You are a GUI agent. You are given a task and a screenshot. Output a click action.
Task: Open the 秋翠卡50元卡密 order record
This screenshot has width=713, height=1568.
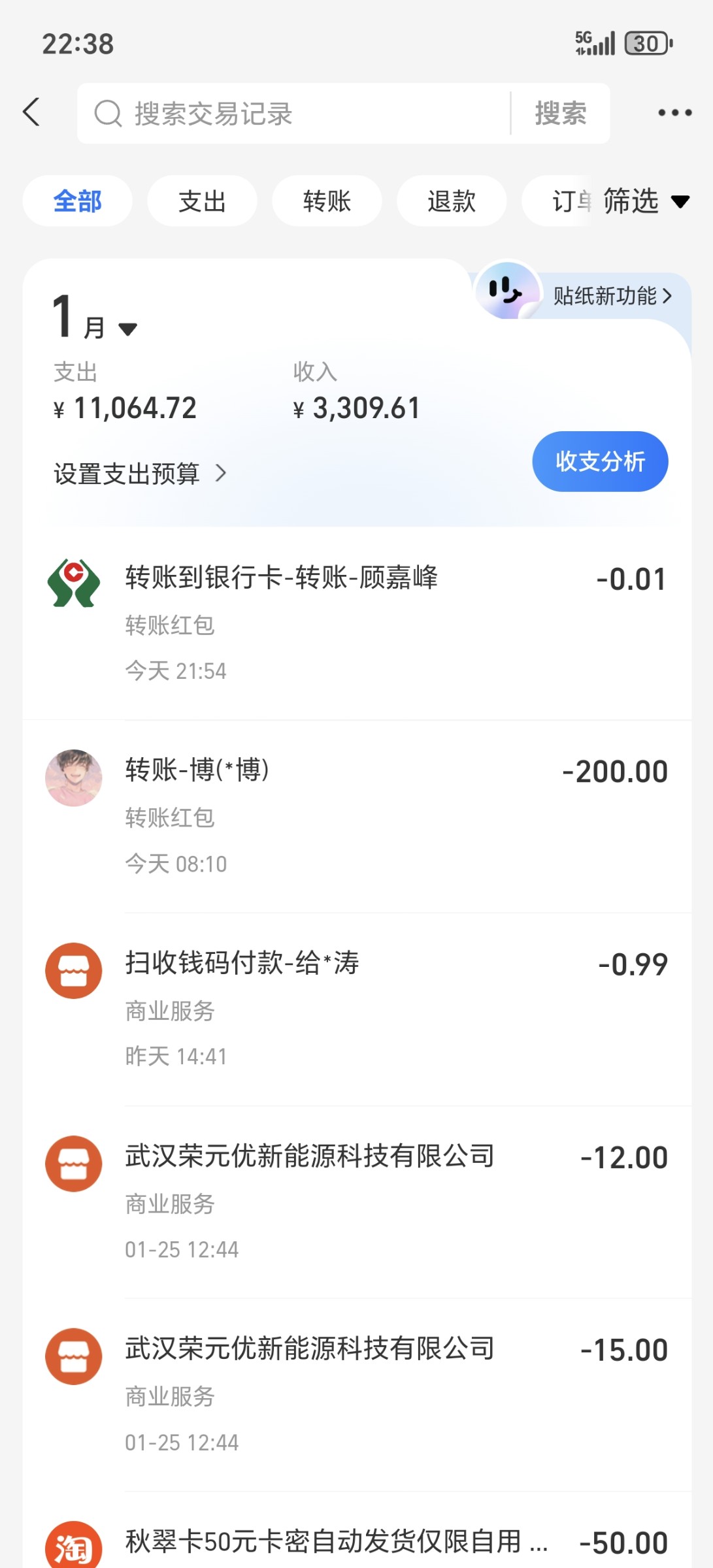356,1542
